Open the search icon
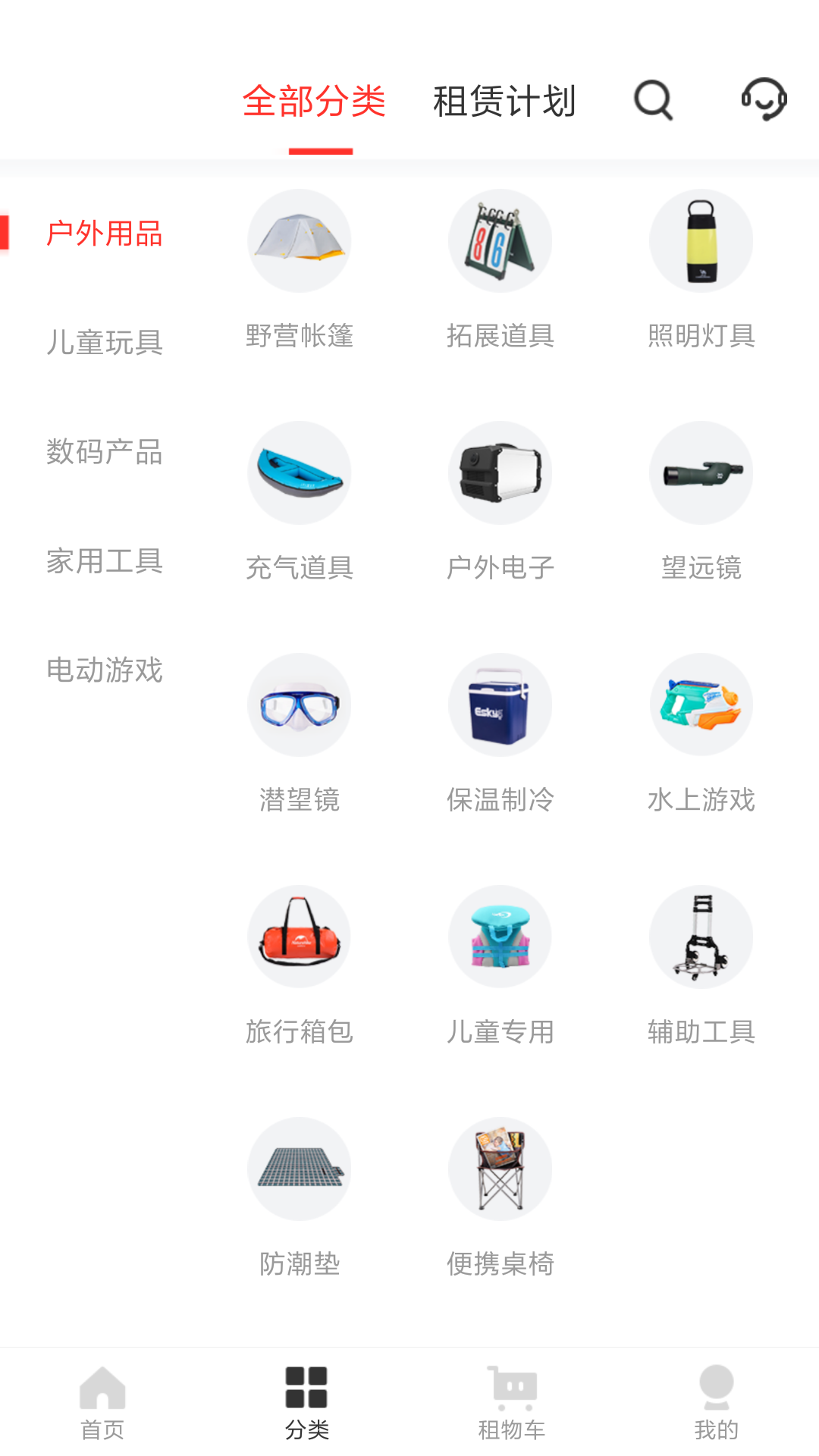The width and height of the screenshot is (819, 1456). point(654,100)
